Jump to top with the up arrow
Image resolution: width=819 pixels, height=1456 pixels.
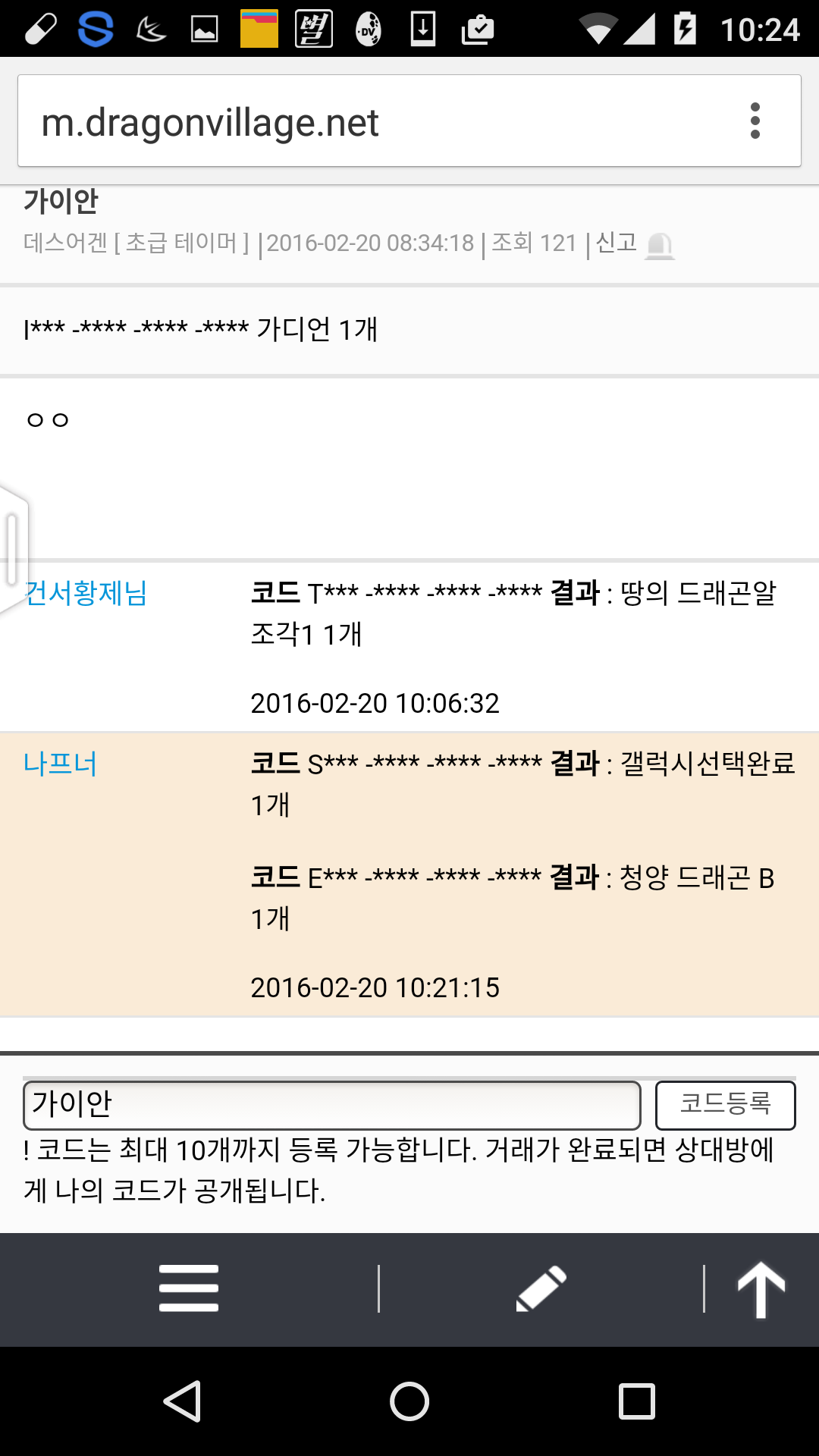pyautogui.click(x=761, y=1289)
